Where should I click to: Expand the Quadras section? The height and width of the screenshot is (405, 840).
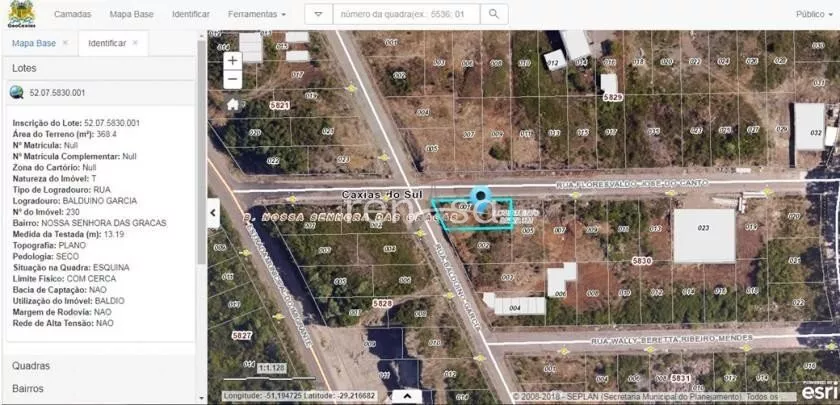point(31,366)
